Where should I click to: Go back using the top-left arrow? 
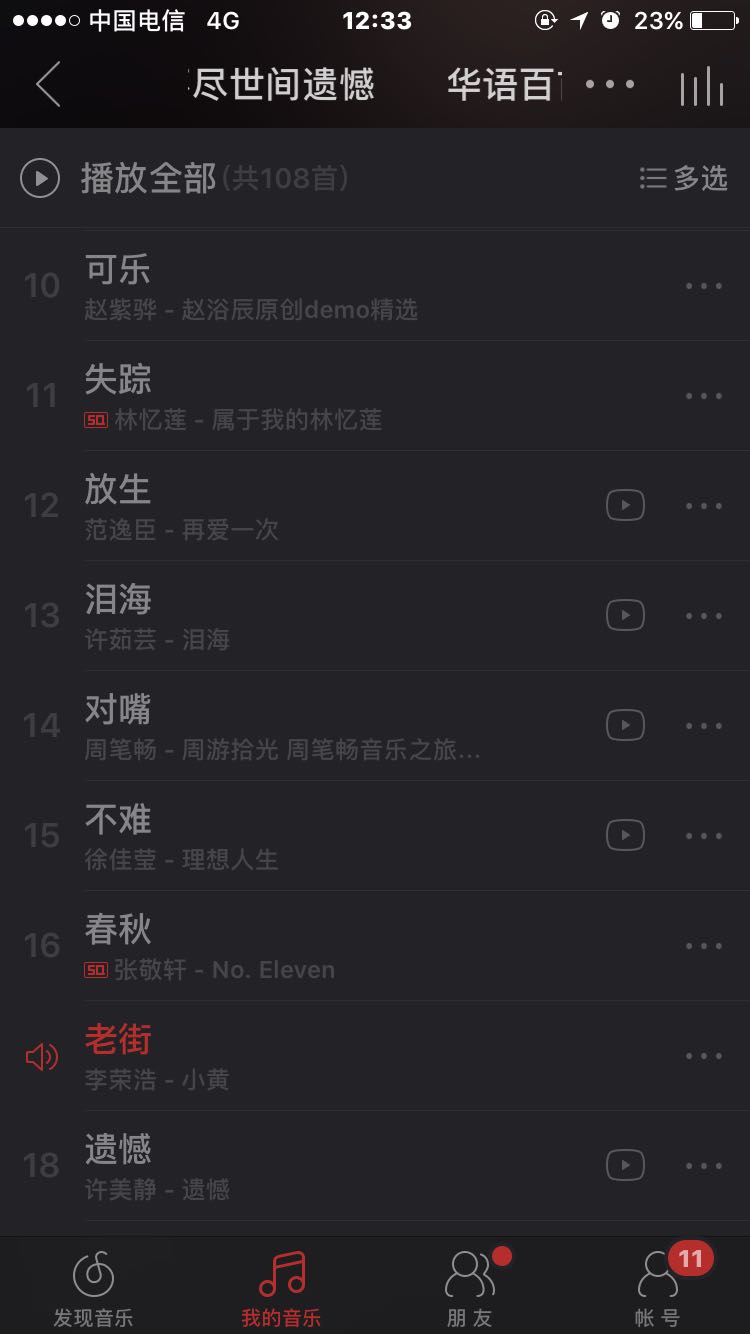48,84
